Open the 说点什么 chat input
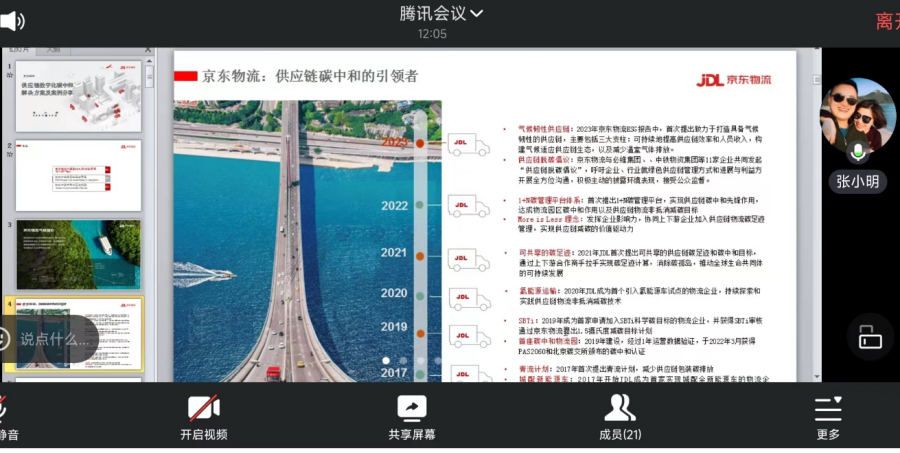The width and height of the screenshot is (900, 453). (52, 338)
